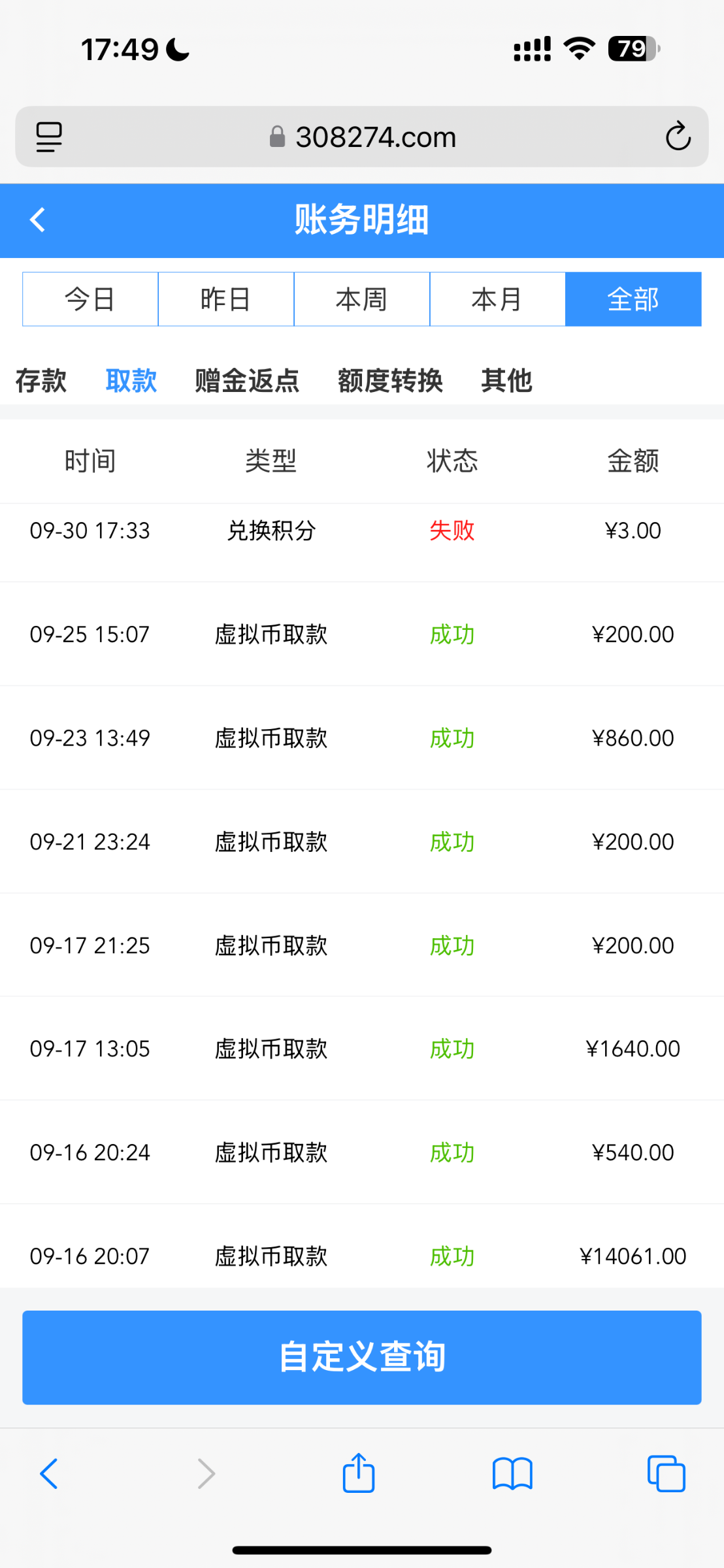Tap the 308274.com address field
Image resolution: width=724 pixels, height=1568 pixels.
click(363, 137)
